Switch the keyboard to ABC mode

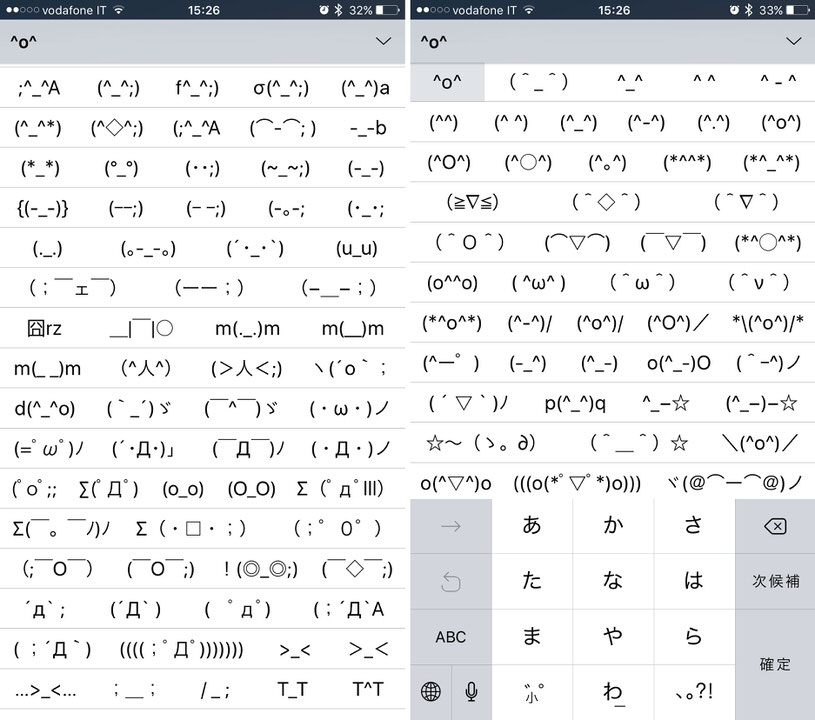pos(451,637)
